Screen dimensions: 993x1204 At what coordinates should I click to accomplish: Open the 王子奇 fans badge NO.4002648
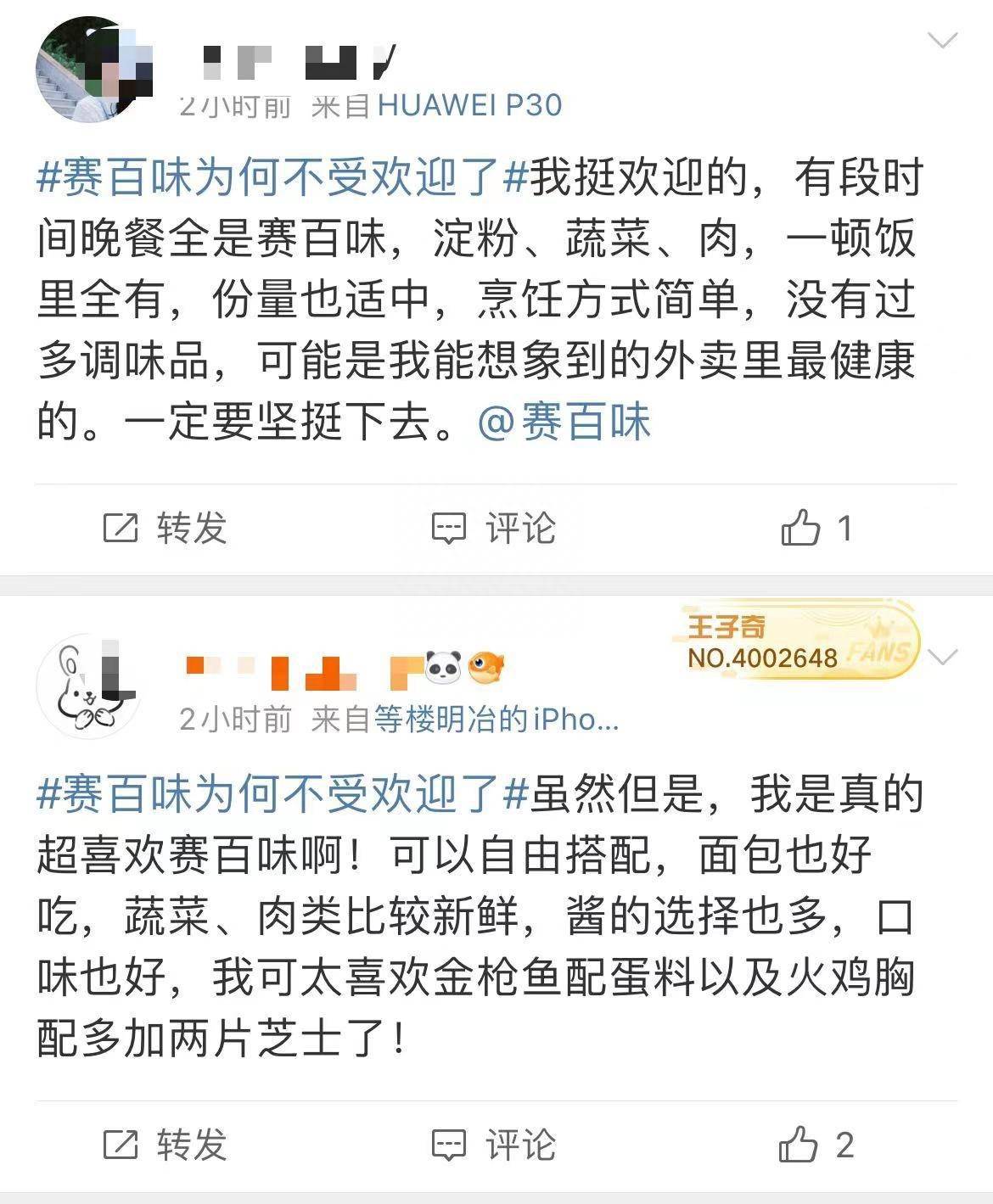800,641
